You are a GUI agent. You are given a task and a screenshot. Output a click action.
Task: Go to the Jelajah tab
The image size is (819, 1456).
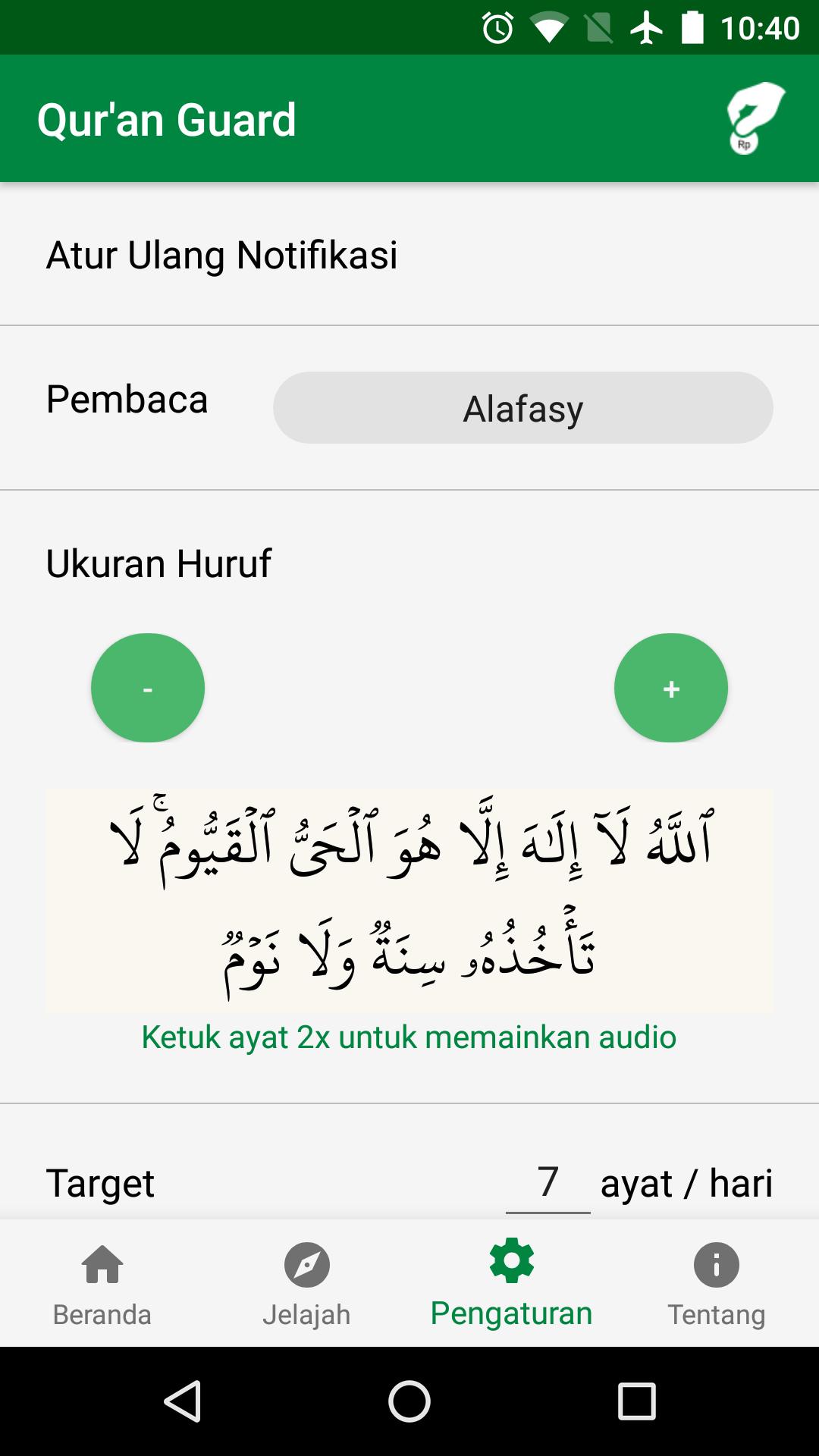(x=307, y=1283)
